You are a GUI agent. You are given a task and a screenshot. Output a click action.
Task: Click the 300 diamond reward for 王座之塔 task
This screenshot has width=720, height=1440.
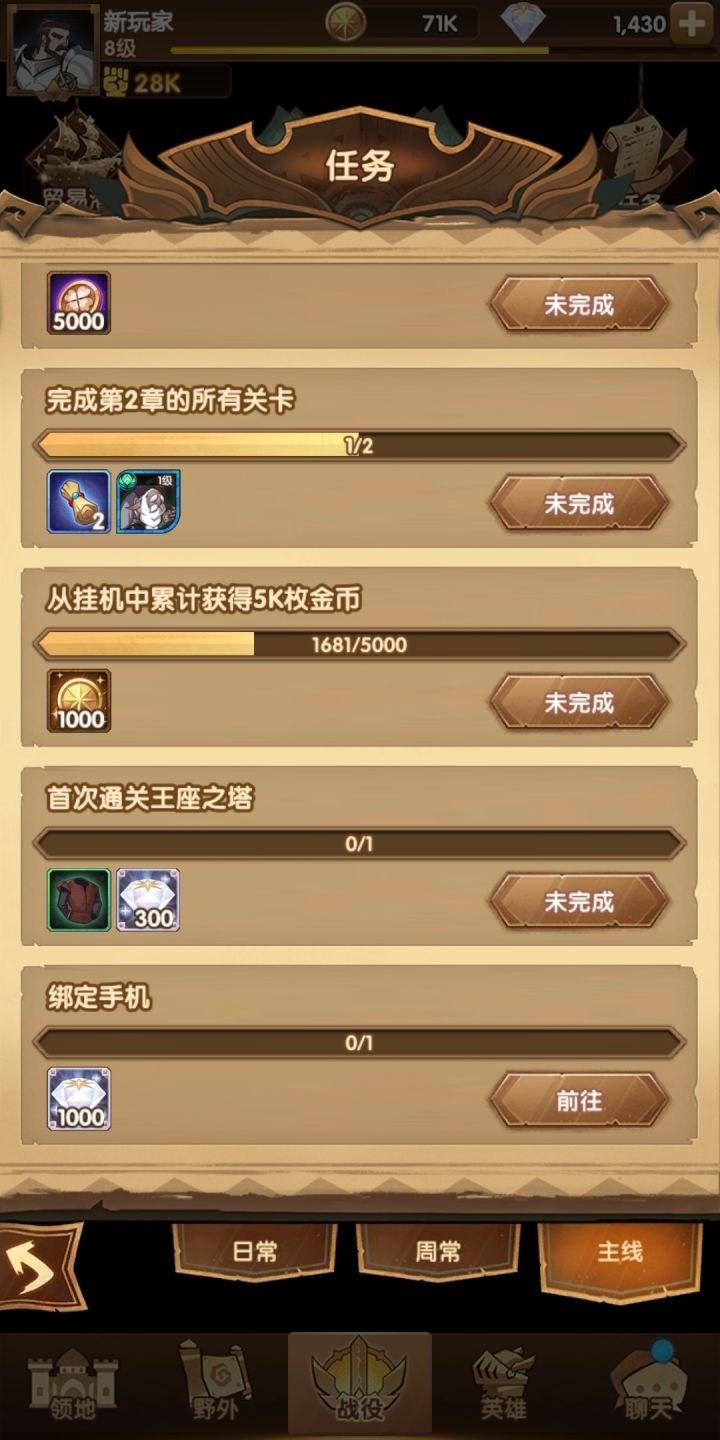tap(148, 898)
